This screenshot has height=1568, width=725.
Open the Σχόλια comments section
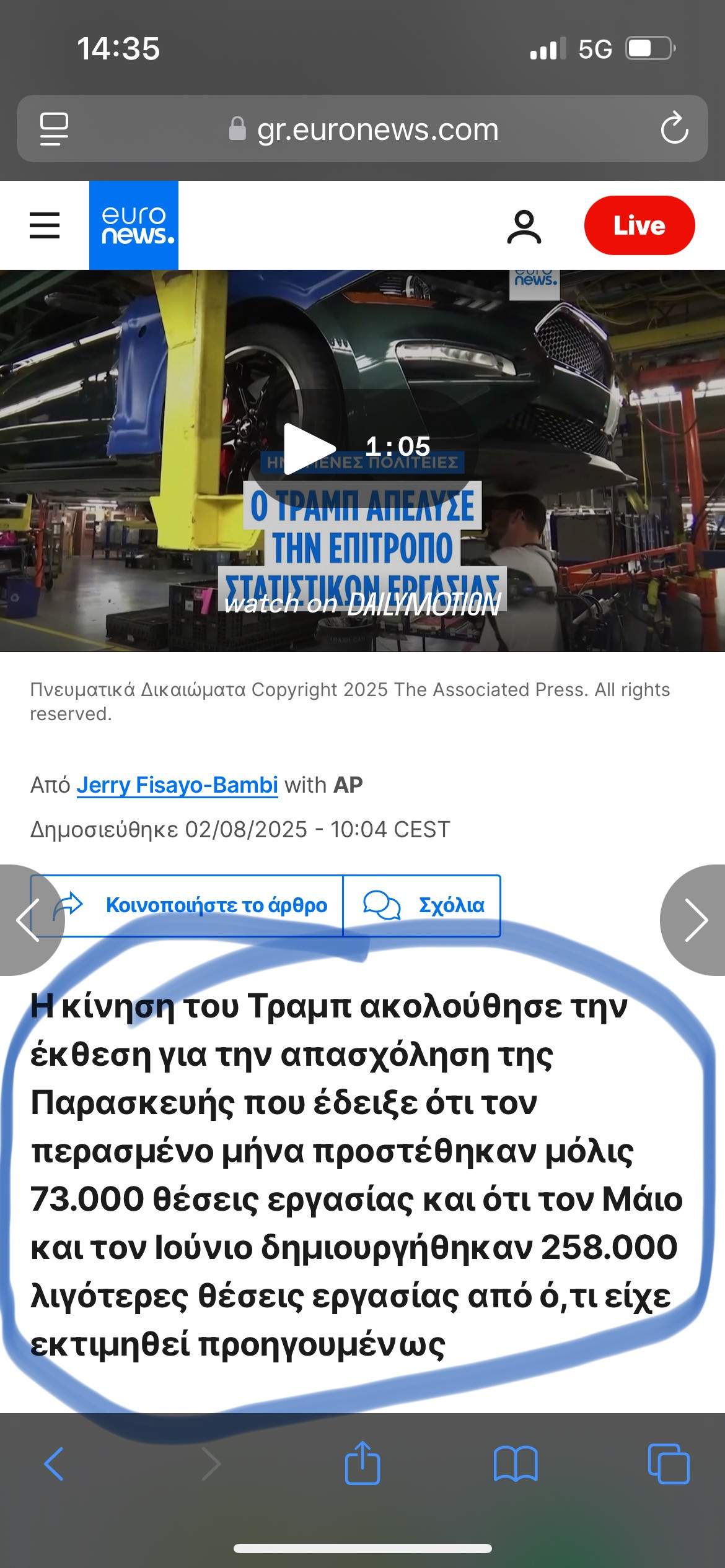(423, 905)
